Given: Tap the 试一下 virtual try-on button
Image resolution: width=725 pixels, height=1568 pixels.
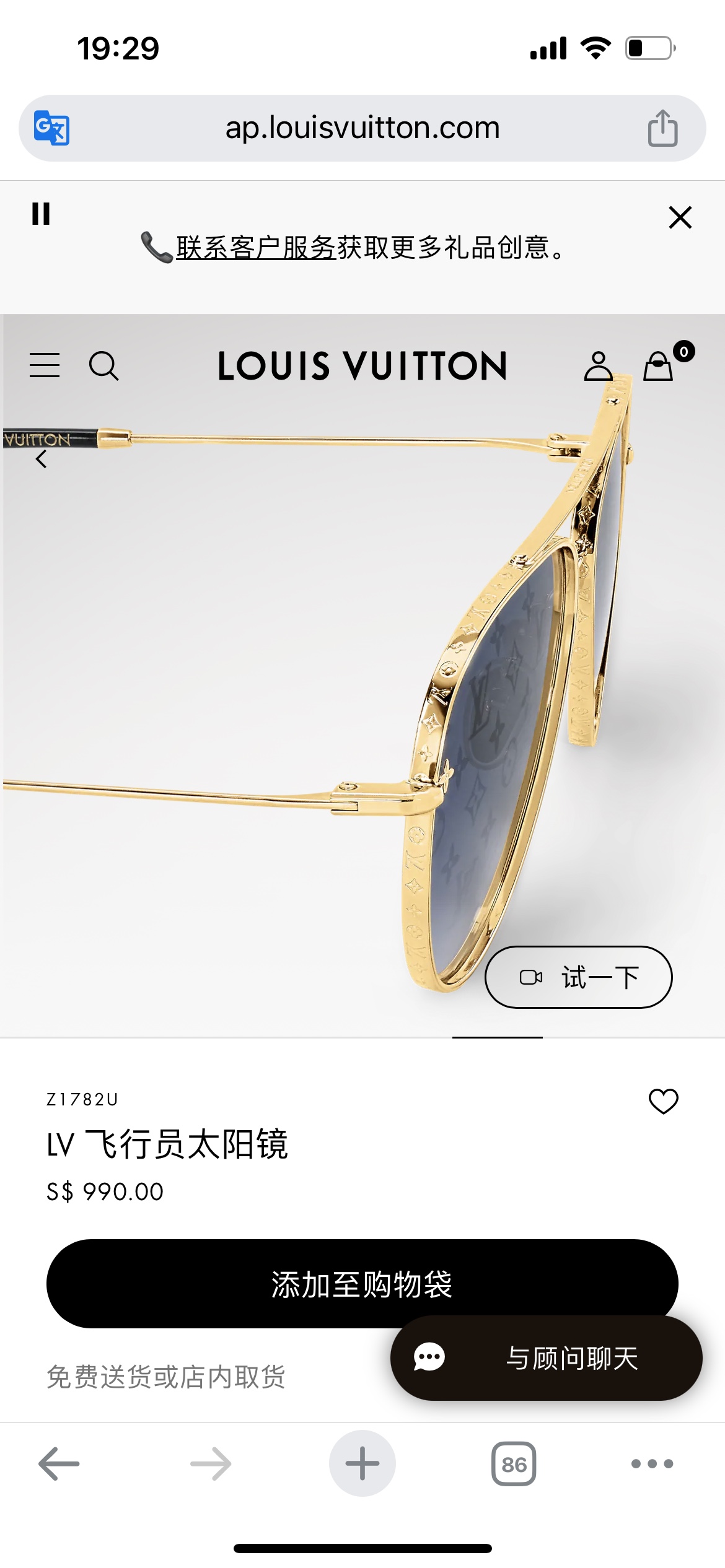Looking at the screenshot, I should point(578,977).
